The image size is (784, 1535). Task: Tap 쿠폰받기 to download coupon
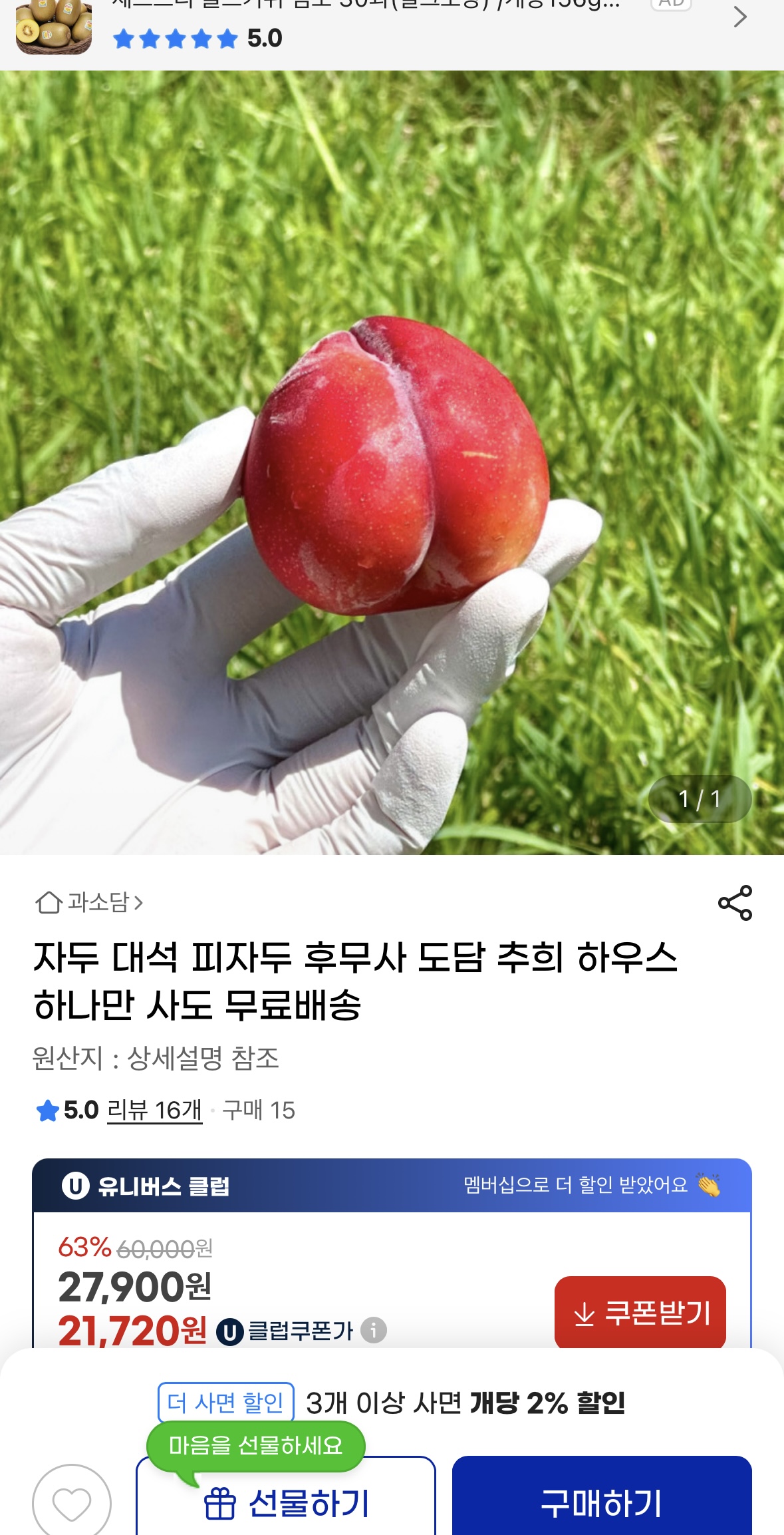coord(640,1313)
